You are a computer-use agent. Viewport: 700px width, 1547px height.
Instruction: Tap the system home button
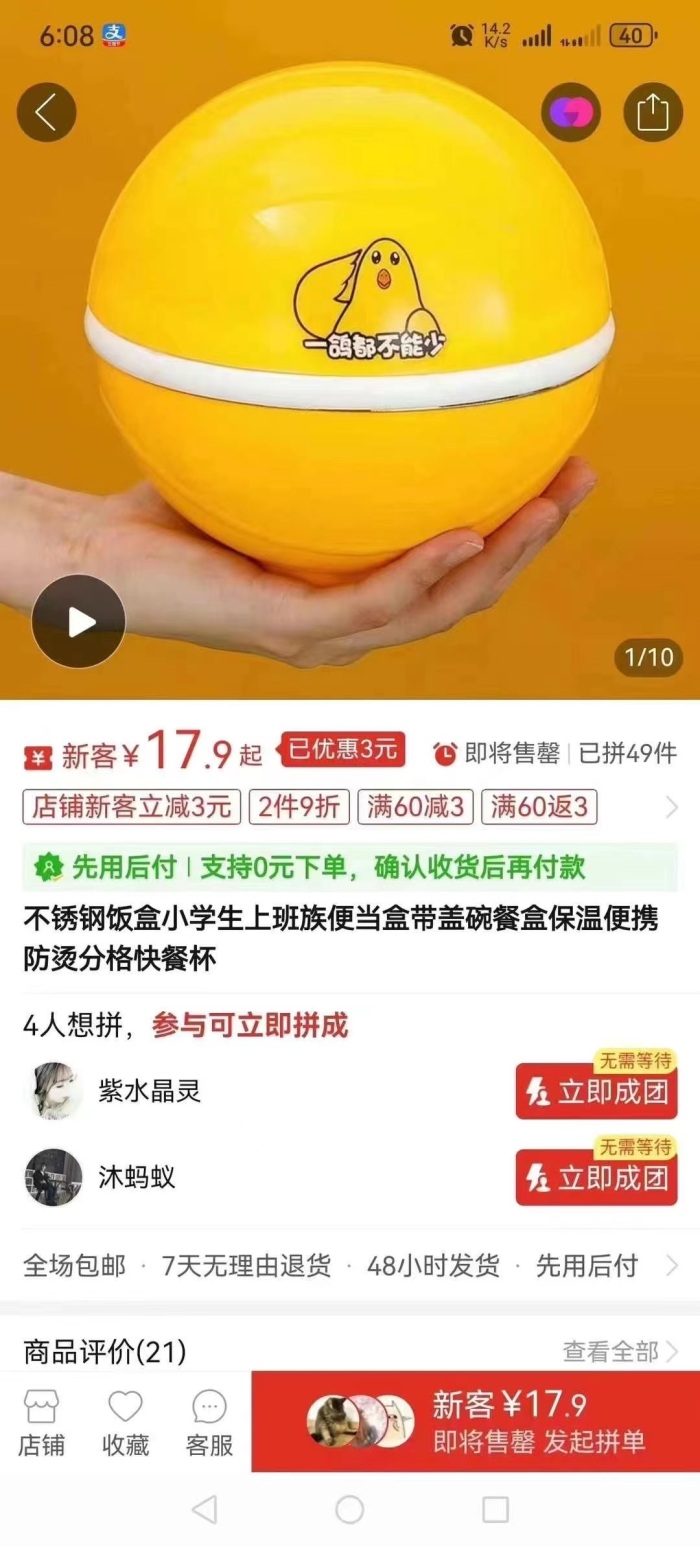(x=349, y=1509)
